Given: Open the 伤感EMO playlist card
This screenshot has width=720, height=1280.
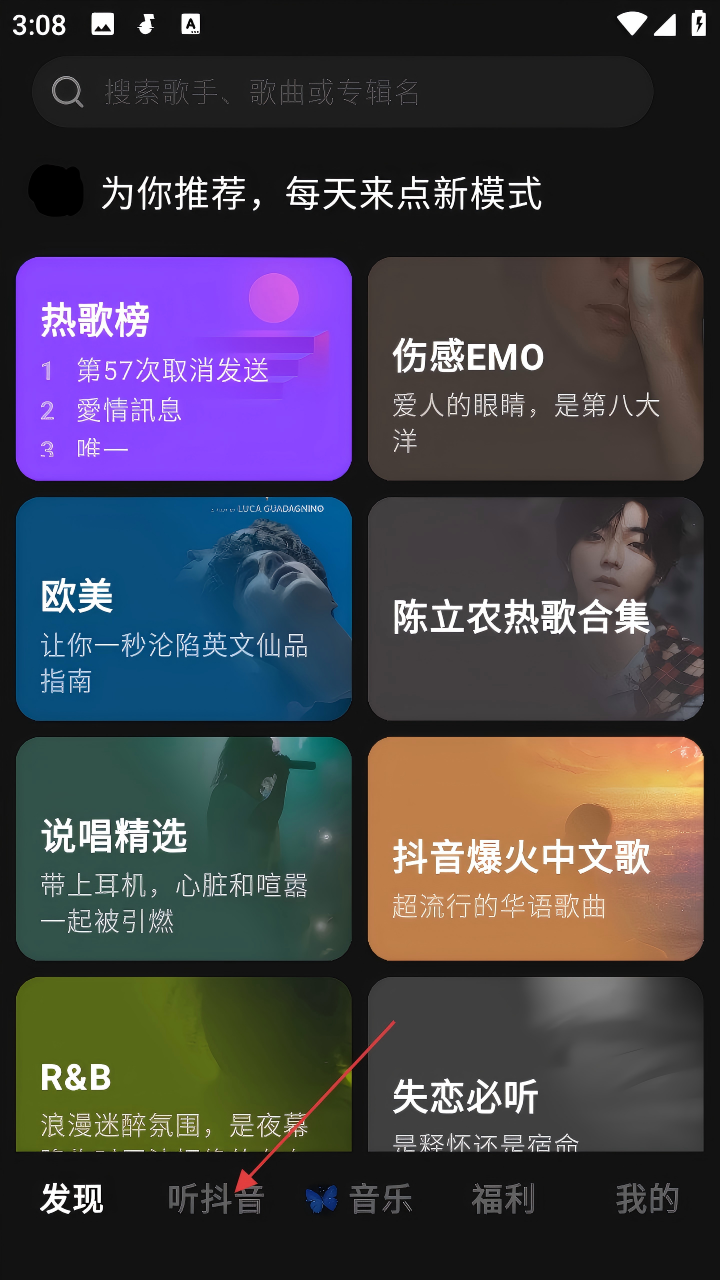Looking at the screenshot, I should coord(536,369).
